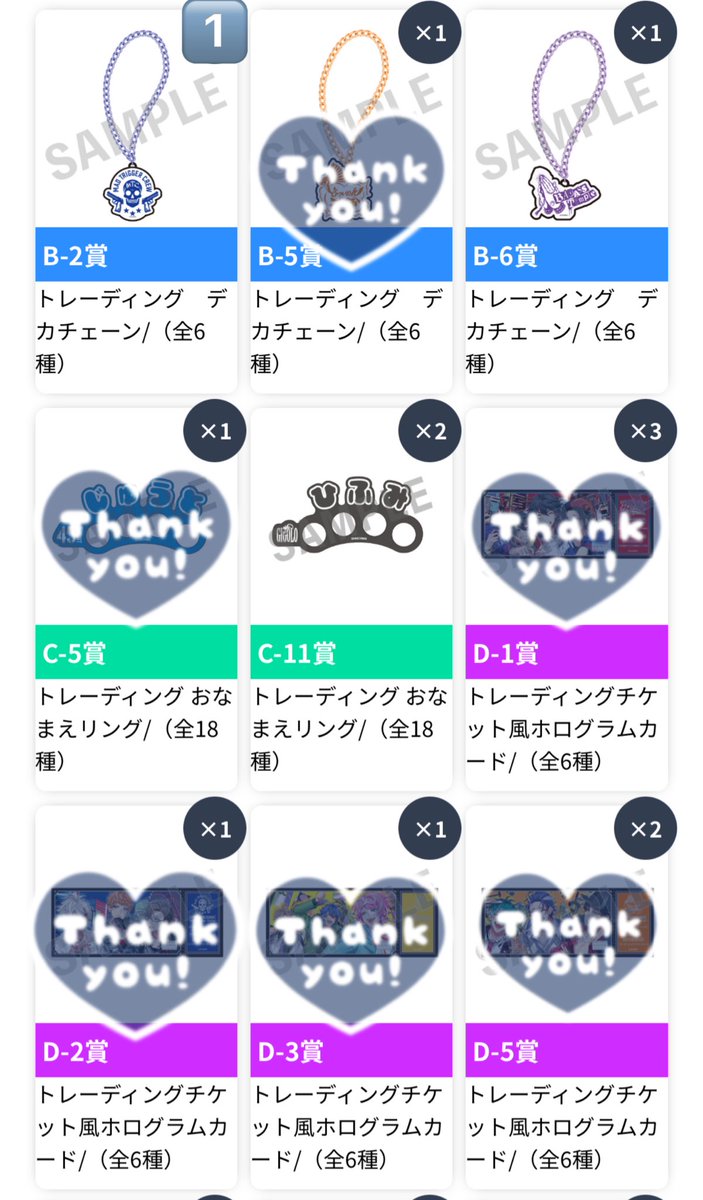View the C-5賞 おなまえリング prize card
This screenshot has height=1200, width=703.
[136, 599]
